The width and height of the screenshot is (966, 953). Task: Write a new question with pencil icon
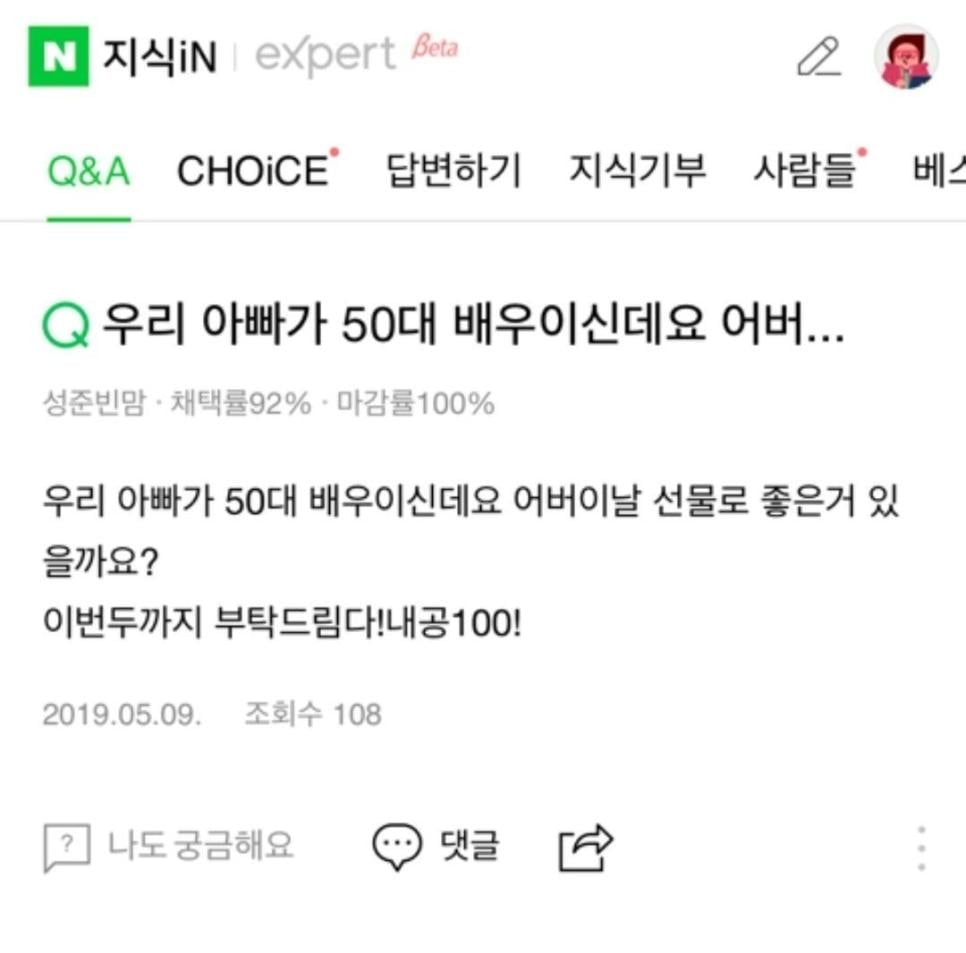[819, 57]
